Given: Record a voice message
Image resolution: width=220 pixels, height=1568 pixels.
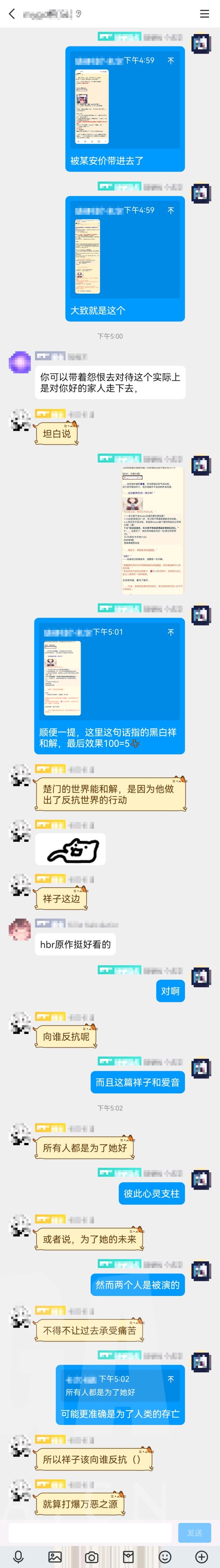Looking at the screenshot, I should (x=18, y=1556).
